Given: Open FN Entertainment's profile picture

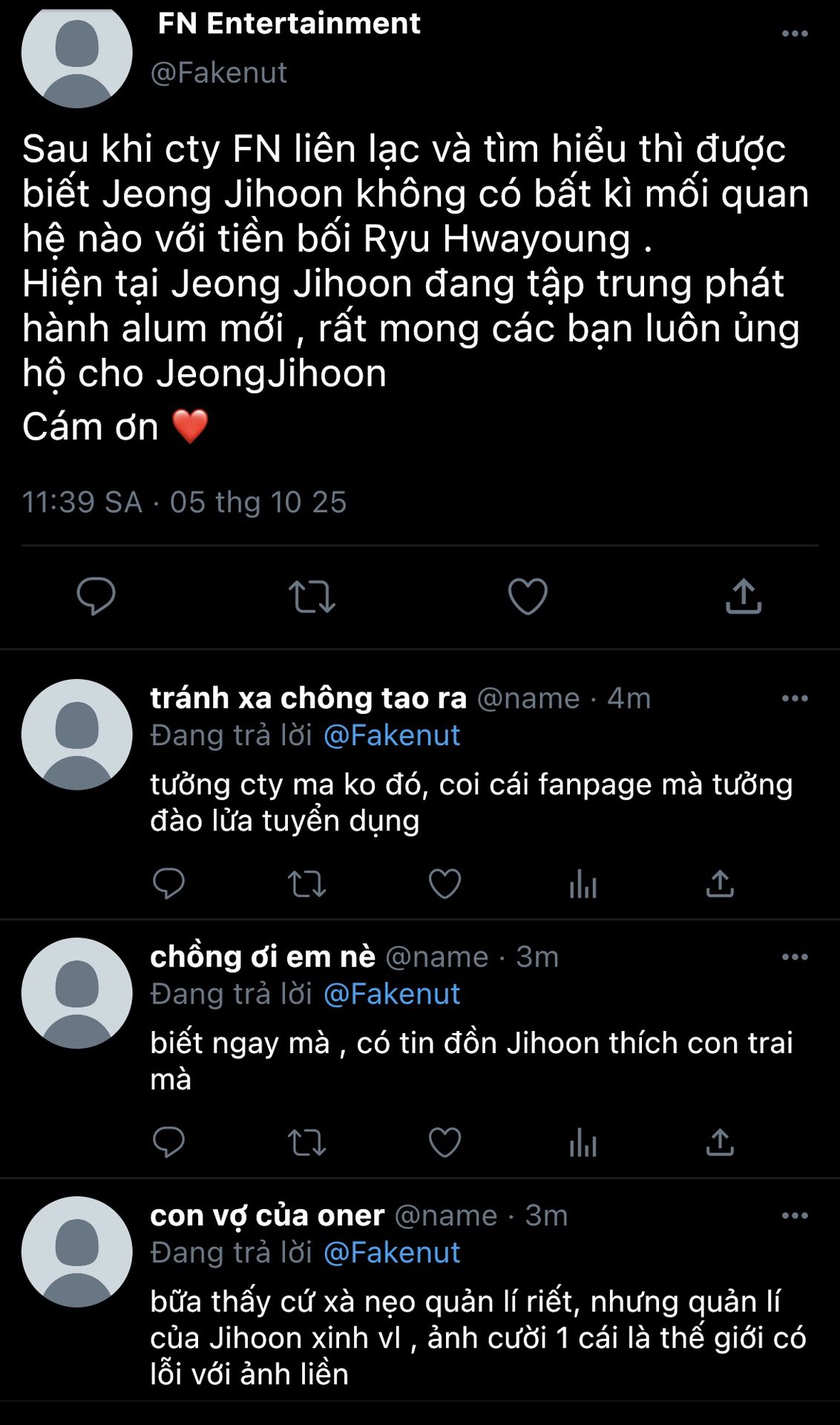Looking at the screenshot, I should 77,53.
